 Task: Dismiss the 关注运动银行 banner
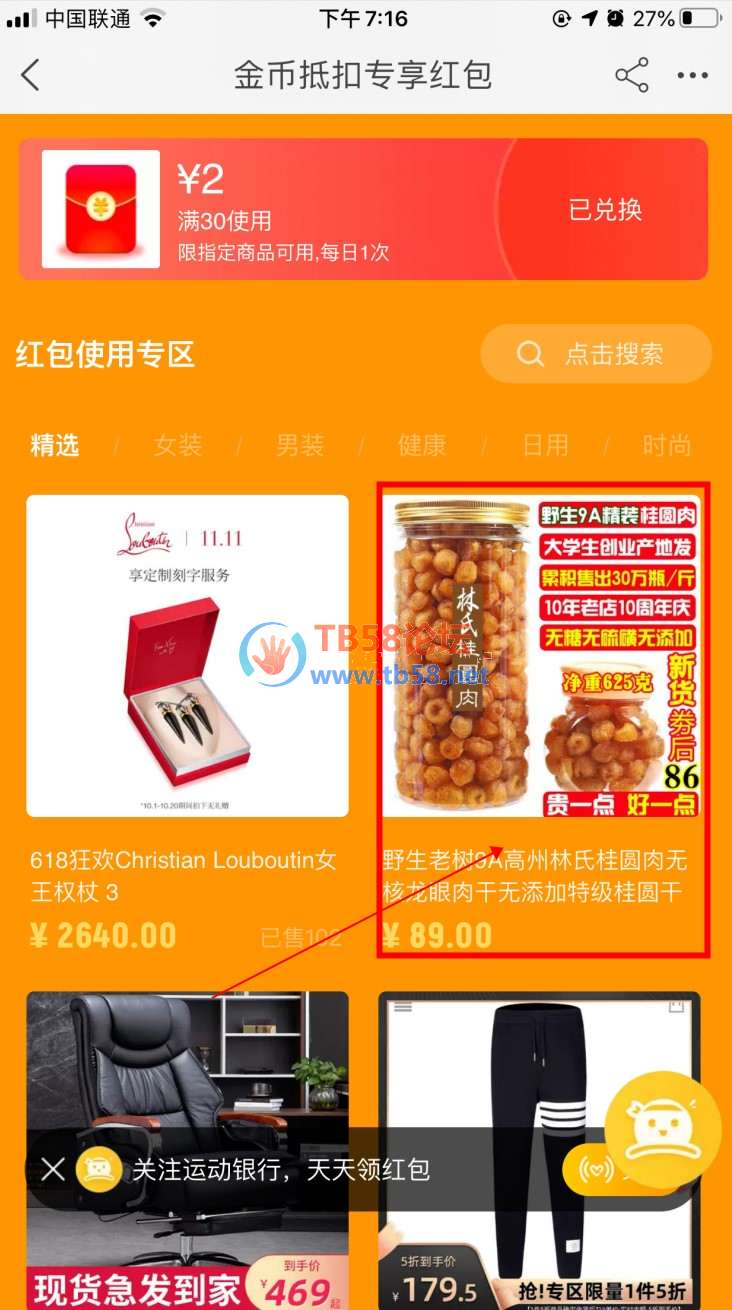tap(53, 1169)
